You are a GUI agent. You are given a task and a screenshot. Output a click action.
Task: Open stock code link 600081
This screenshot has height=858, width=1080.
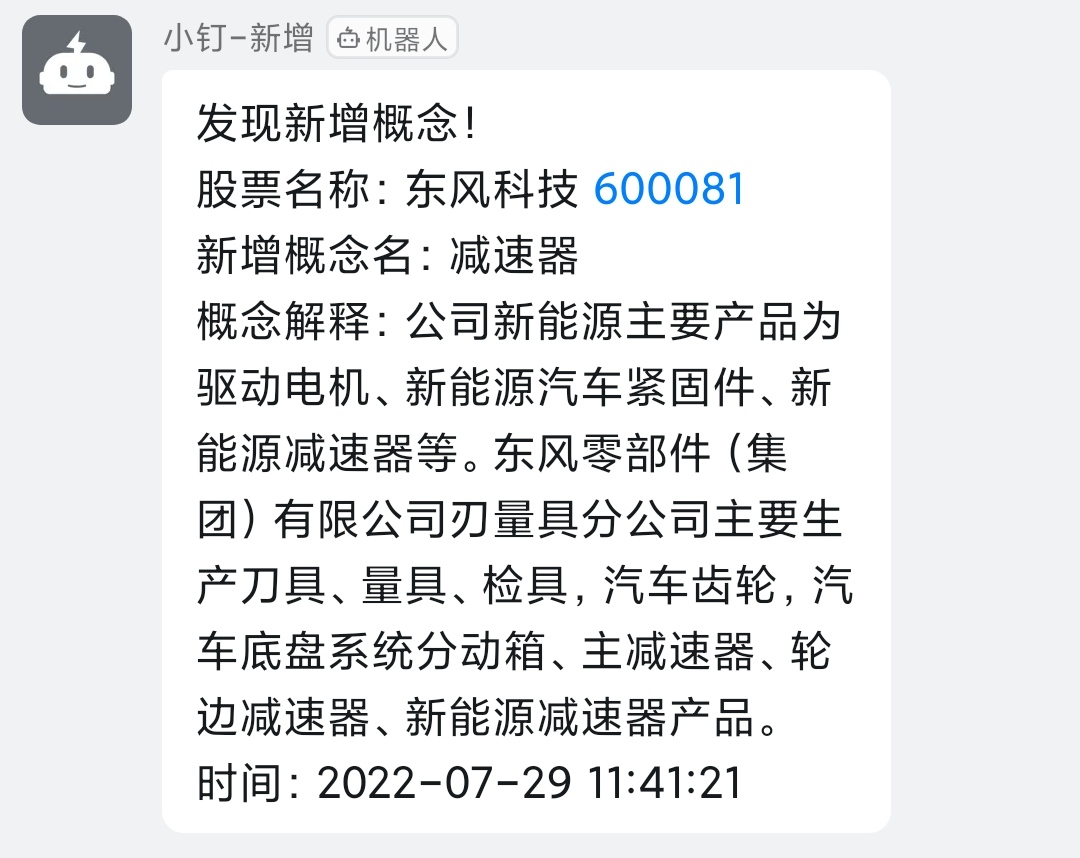(x=669, y=189)
